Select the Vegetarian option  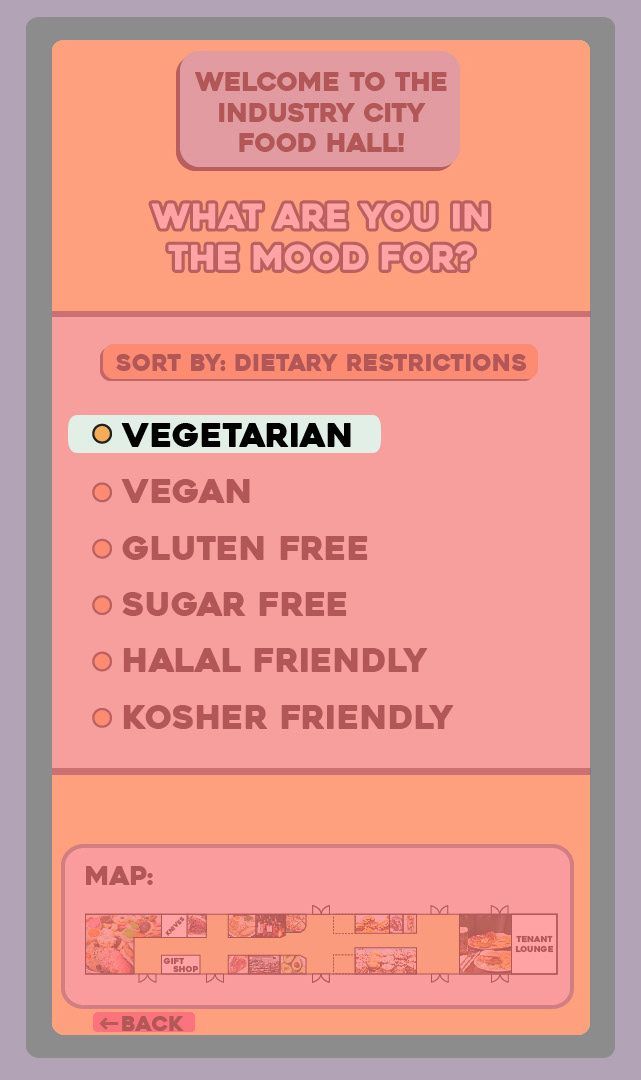pyautogui.click(x=224, y=434)
